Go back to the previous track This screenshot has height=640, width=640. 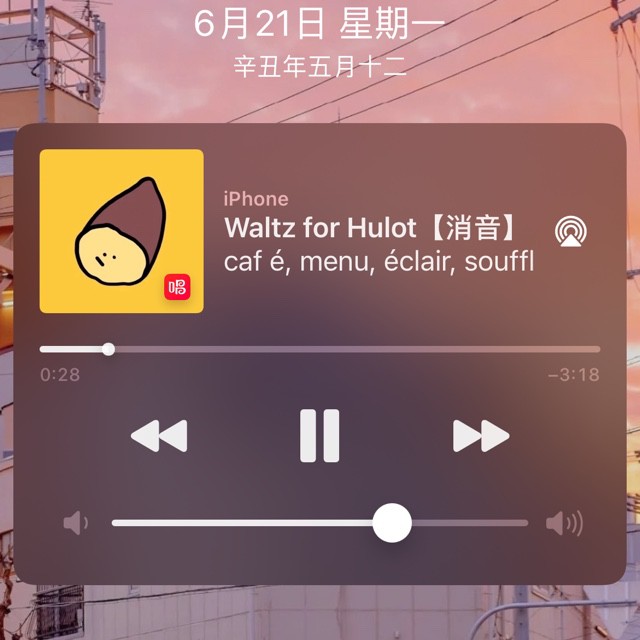coord(159,436)
